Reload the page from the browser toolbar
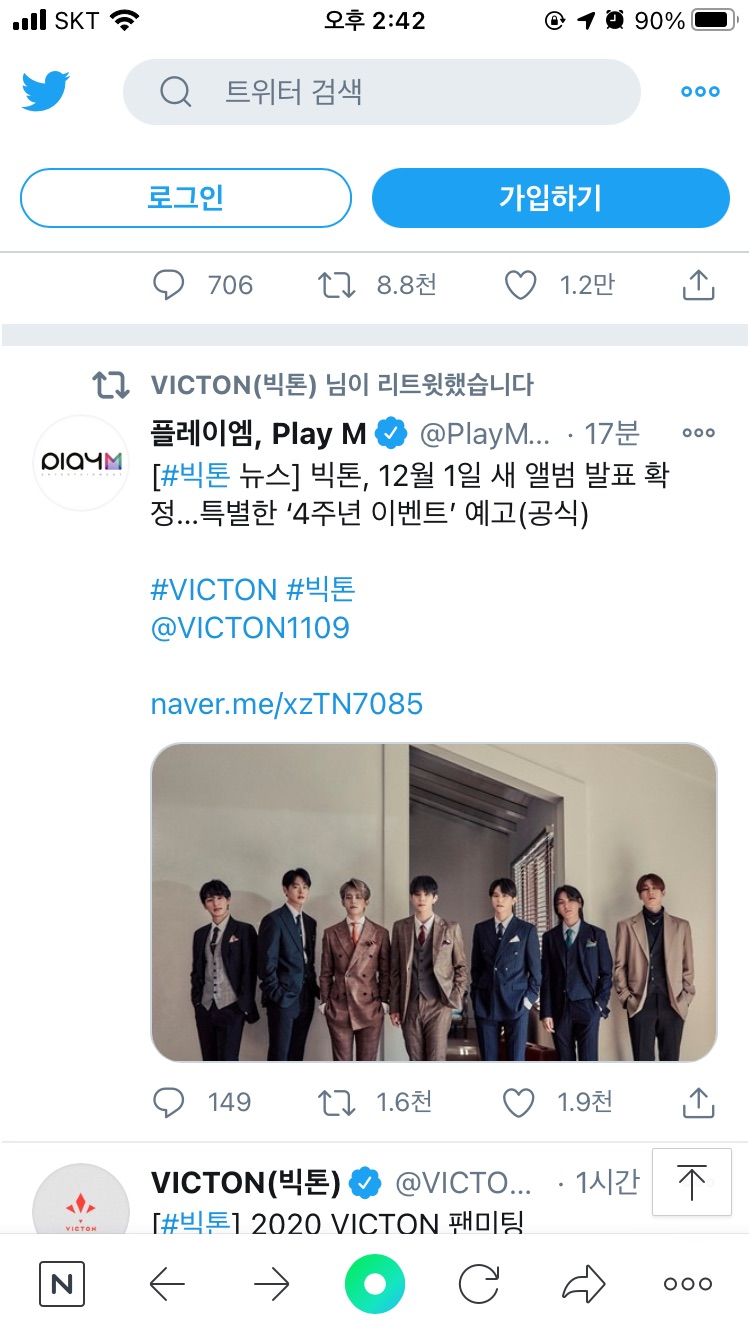 [x=479, y=1284]
